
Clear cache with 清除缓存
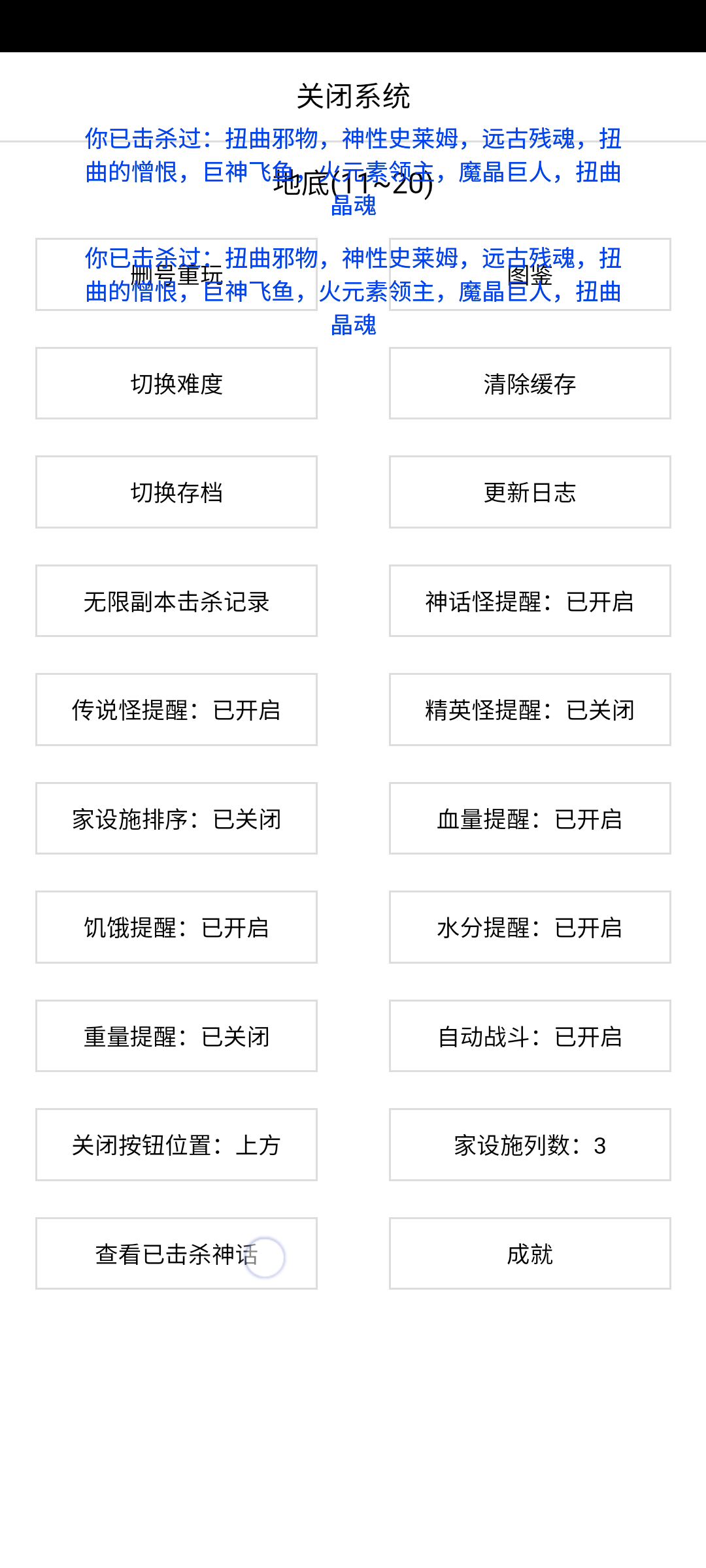click(529, 384)
